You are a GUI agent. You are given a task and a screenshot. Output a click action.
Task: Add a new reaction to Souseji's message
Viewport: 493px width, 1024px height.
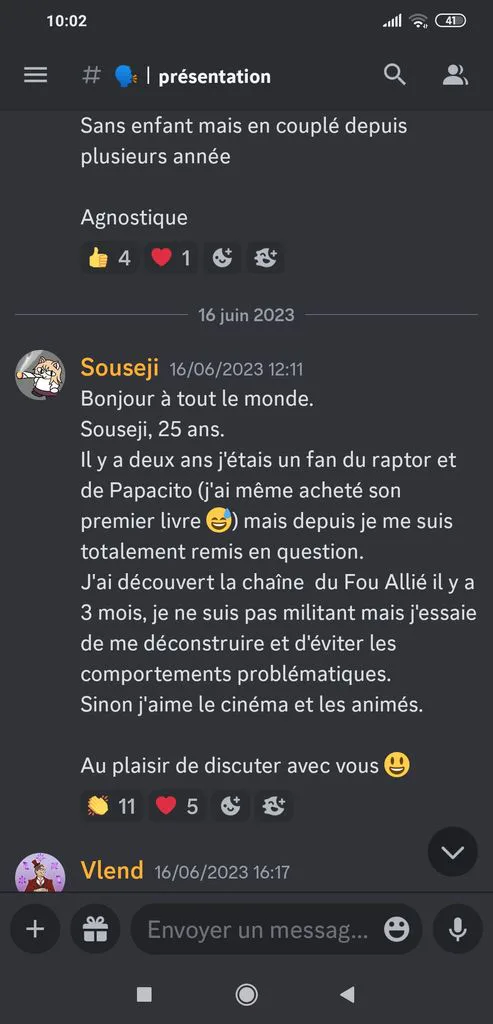pyautogui.click(x=231, y=807)
